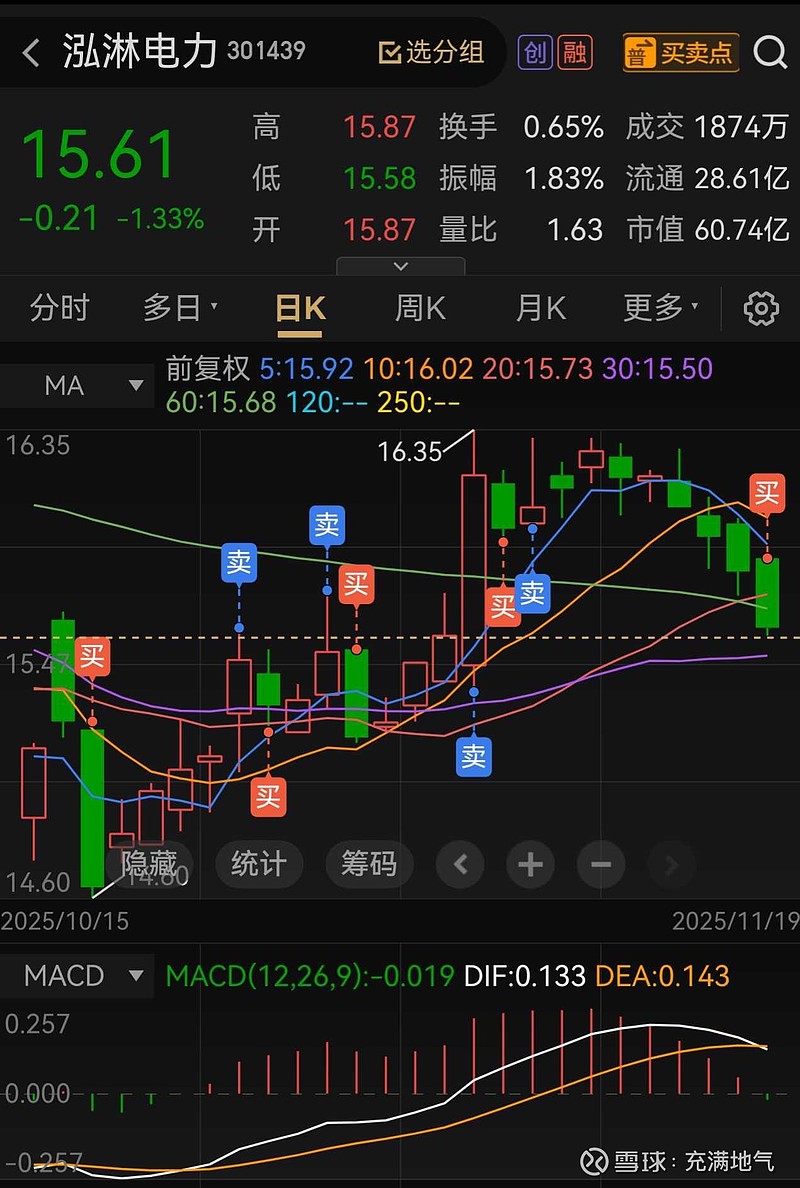The width and height of the screenshot is (800, 1188).
Task: Open chart settings via the gear icon
Action: 761,309
